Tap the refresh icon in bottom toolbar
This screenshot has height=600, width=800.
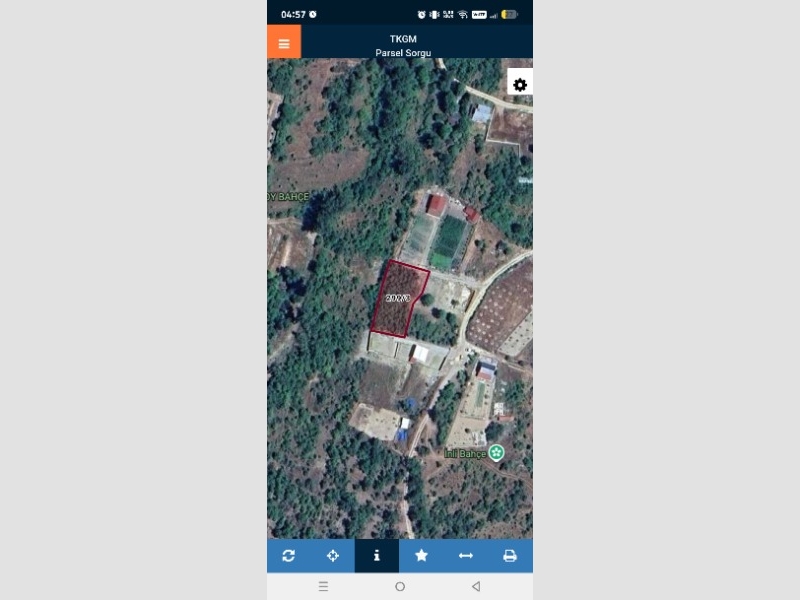click(x=289, y=556)
